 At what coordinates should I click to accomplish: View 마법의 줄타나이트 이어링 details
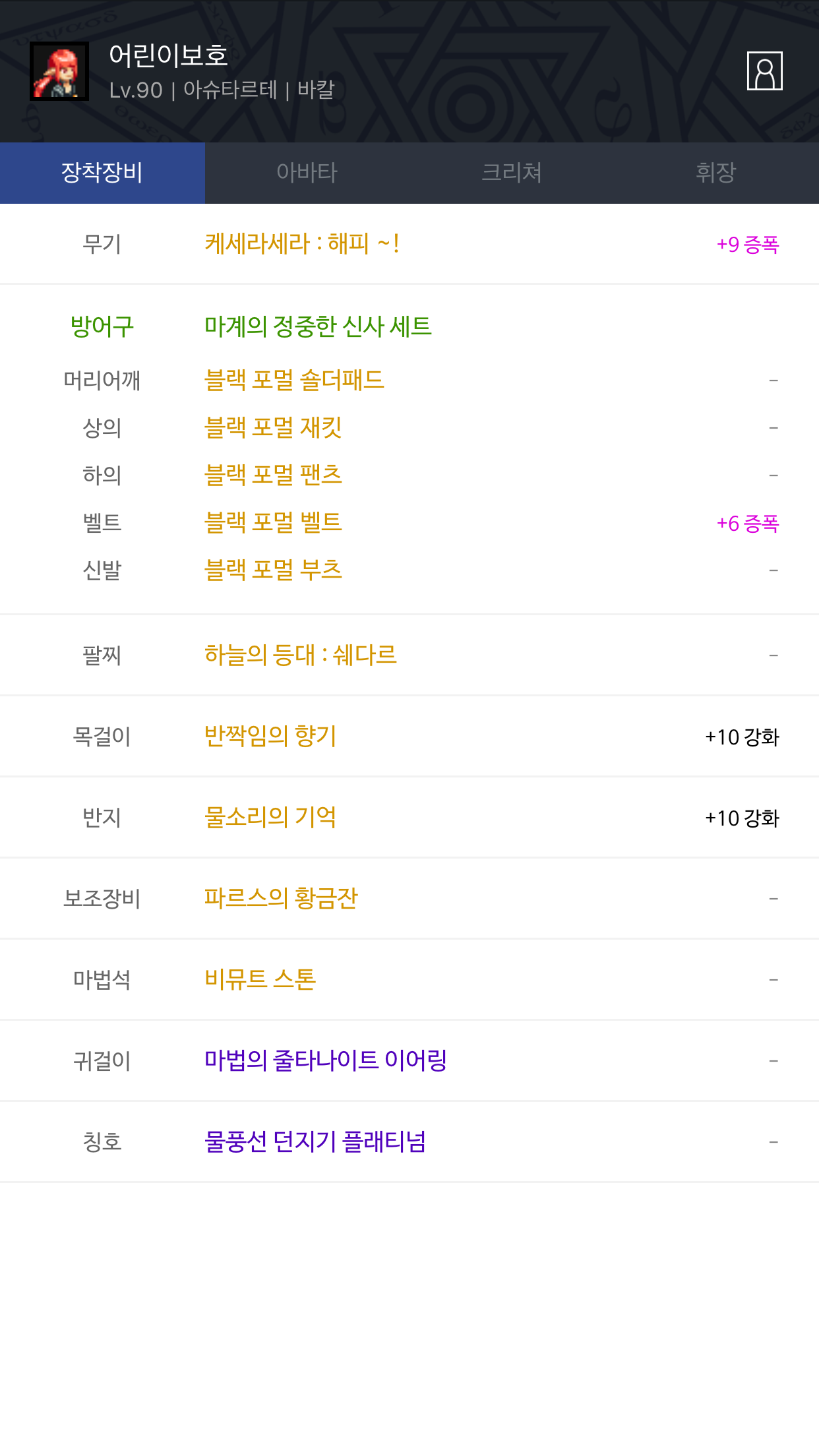(x=326, y=1061)
